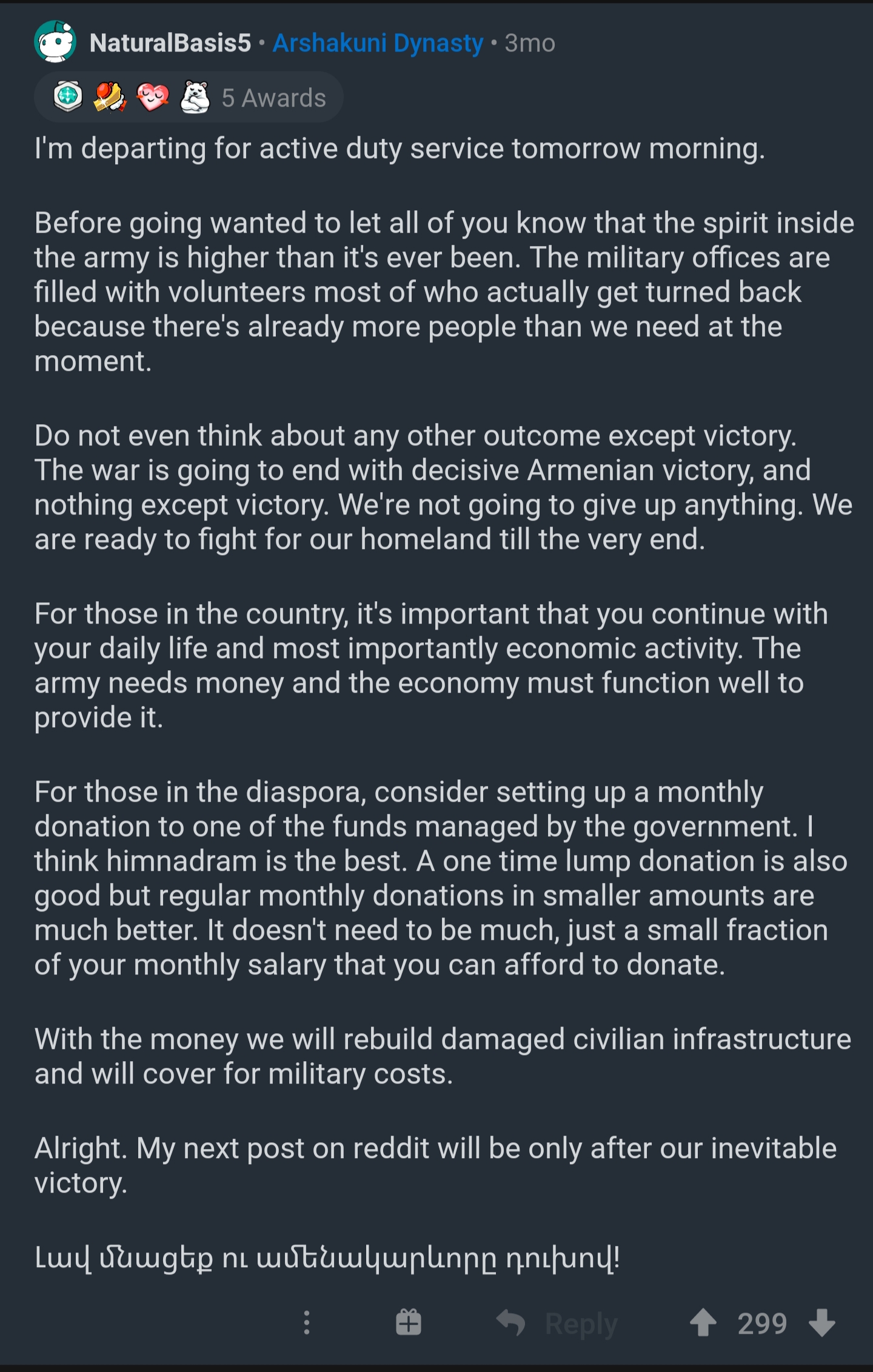Viewport: 873px width, 1372px height.
Task: Reply to NaturalBasis5's comment
Action: [x=558, y=1324]
